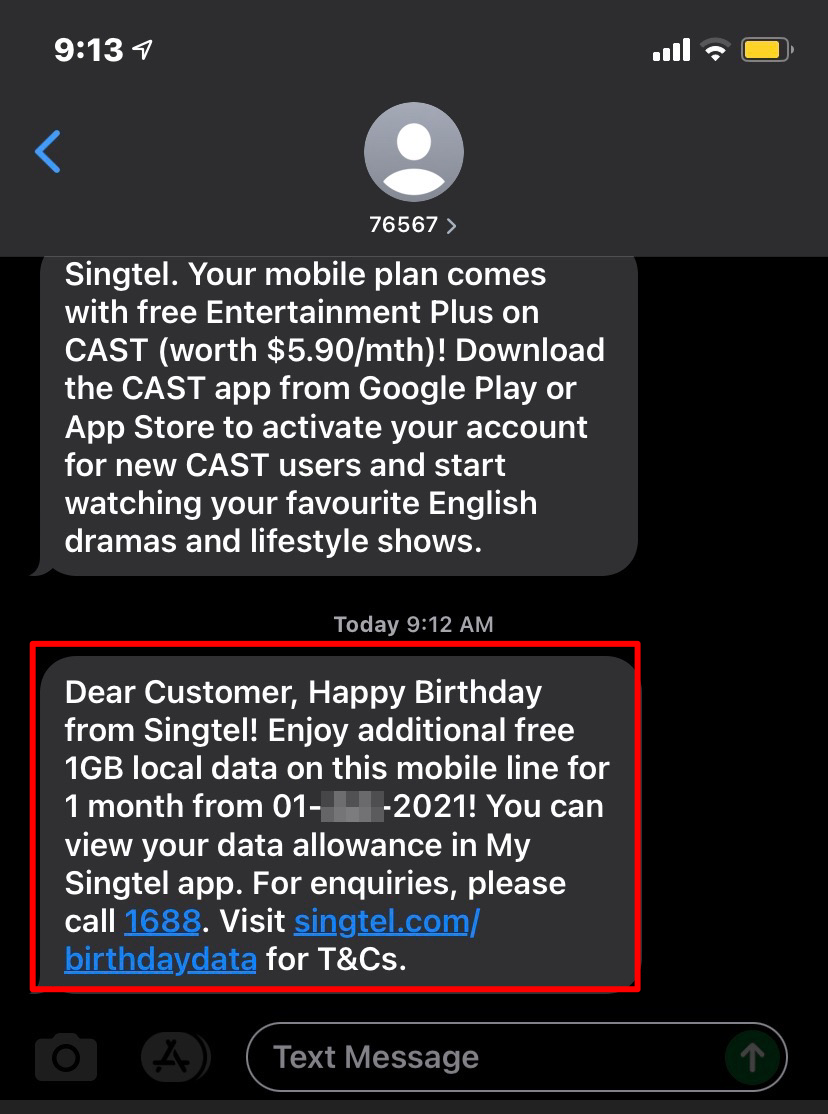This screenshot has height=1114, width=828.
Task: Call the 1688 enquiry number link
Action: pos(162,921)
